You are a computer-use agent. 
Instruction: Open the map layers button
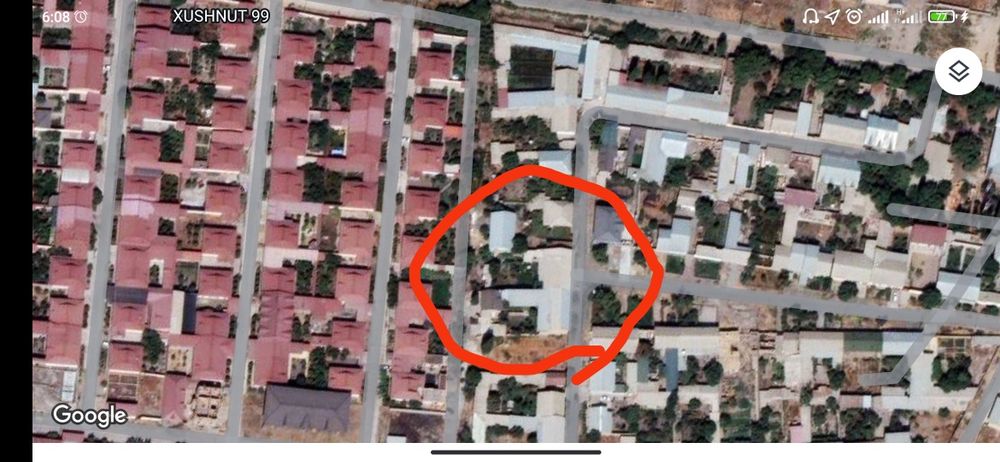958,72
